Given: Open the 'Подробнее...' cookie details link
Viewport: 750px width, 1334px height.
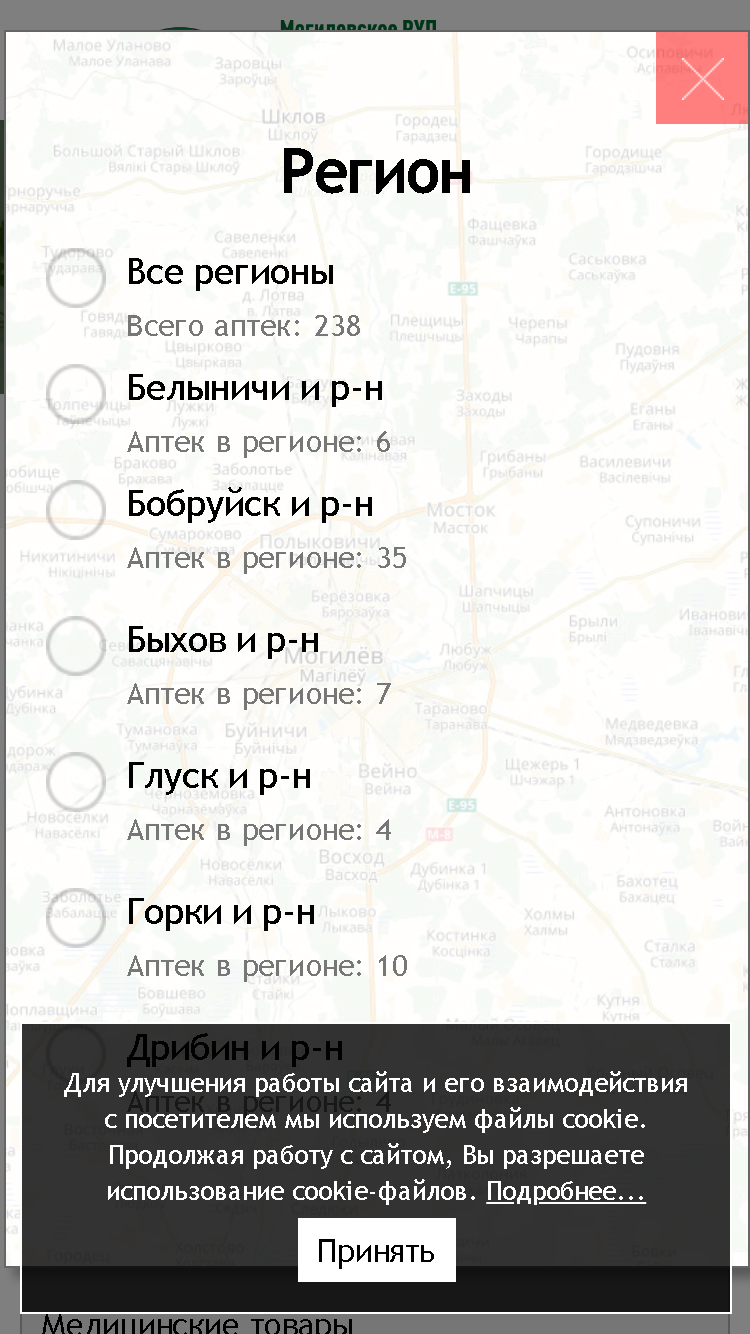Looking at the screenshot, I should pos(566,1191).
